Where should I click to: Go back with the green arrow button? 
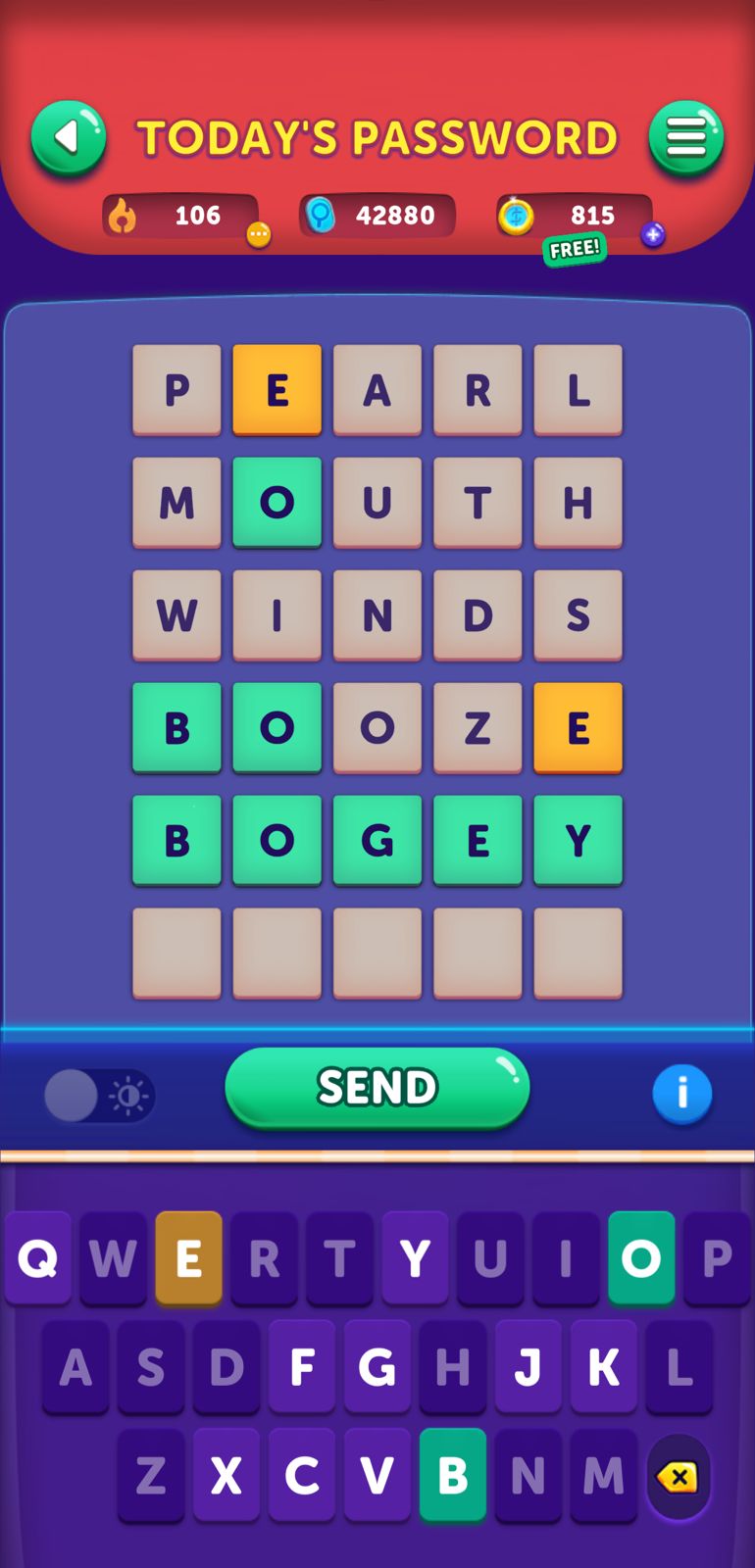click(x=68, y=138)
